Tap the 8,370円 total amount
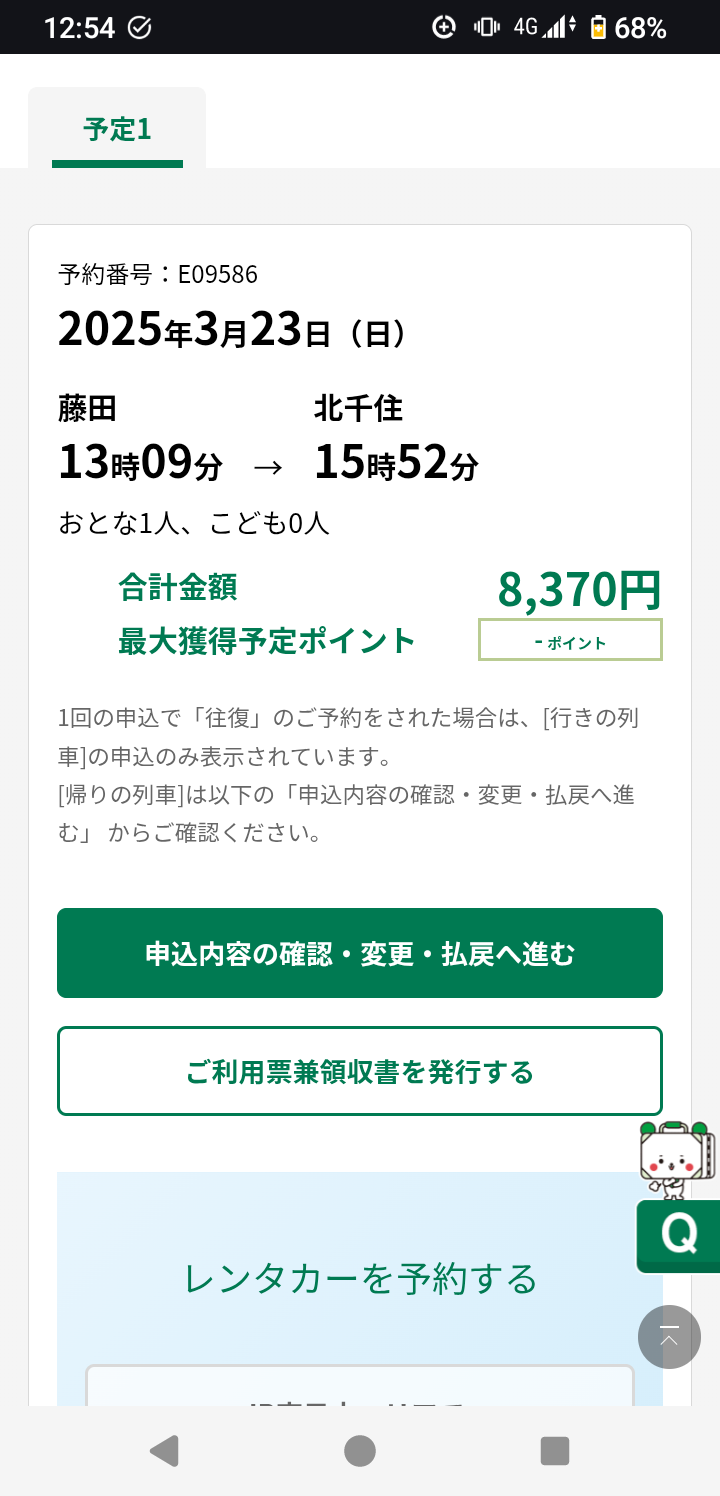 pyautogui.click(x=580, y=590)
